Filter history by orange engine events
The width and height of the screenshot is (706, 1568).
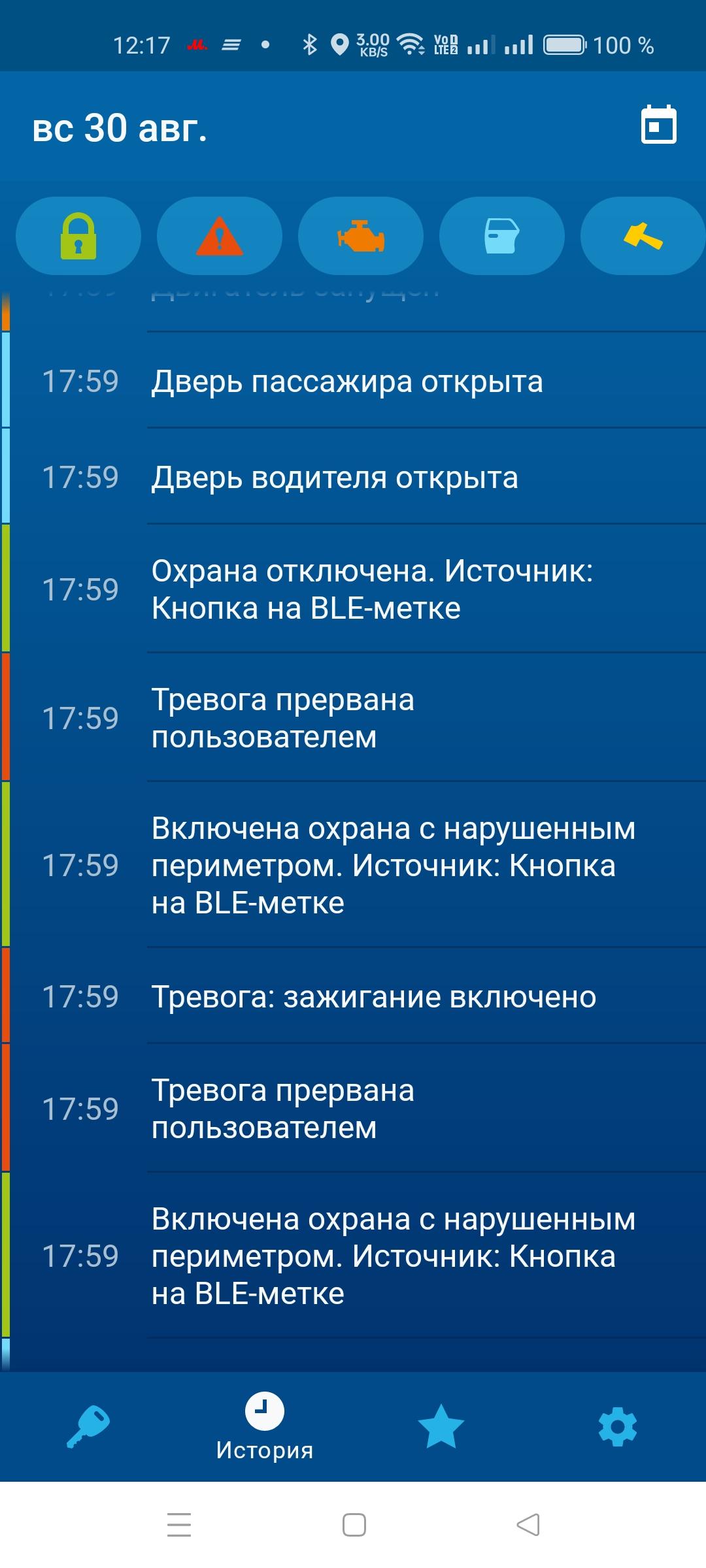pyautogui.click(x=361, y=236)
